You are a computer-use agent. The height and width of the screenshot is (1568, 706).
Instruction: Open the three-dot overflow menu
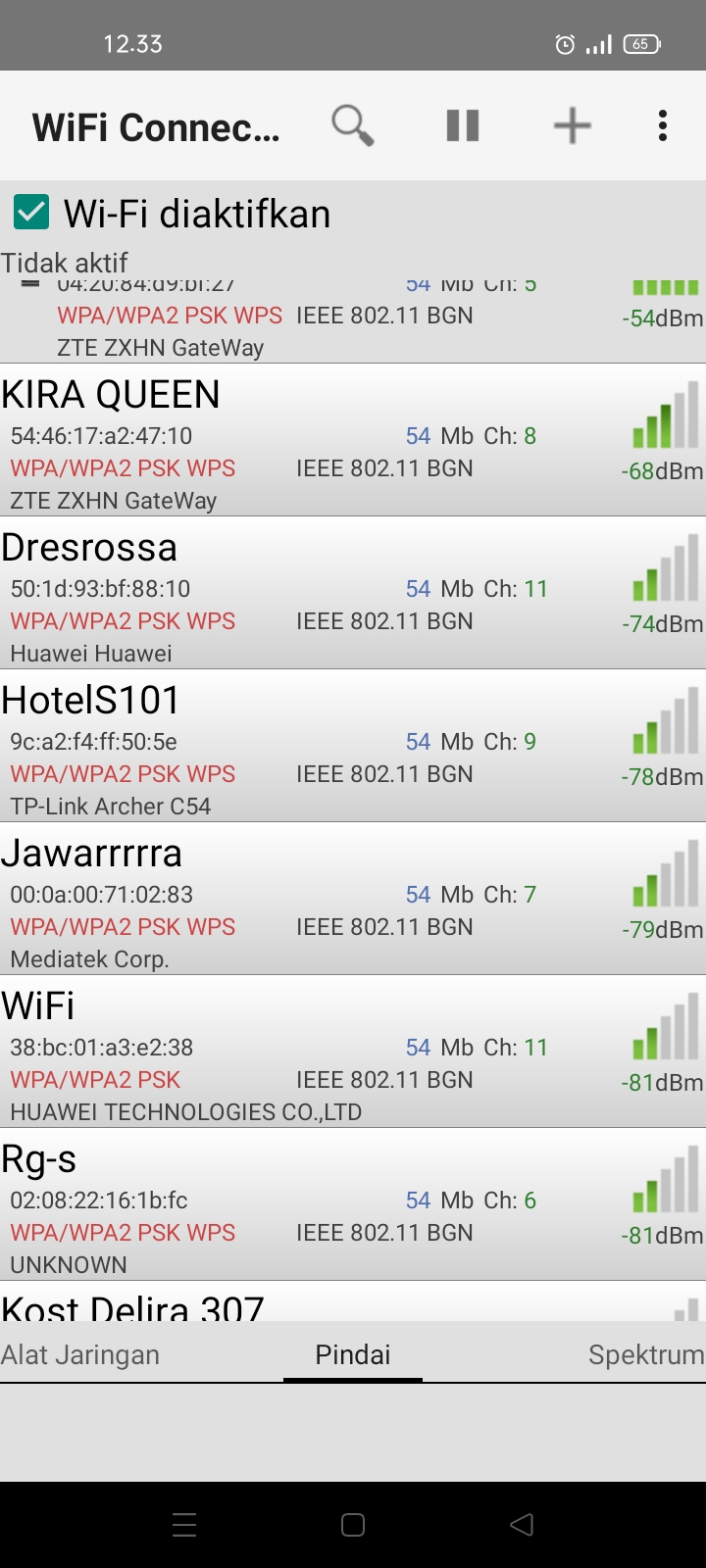663,125
